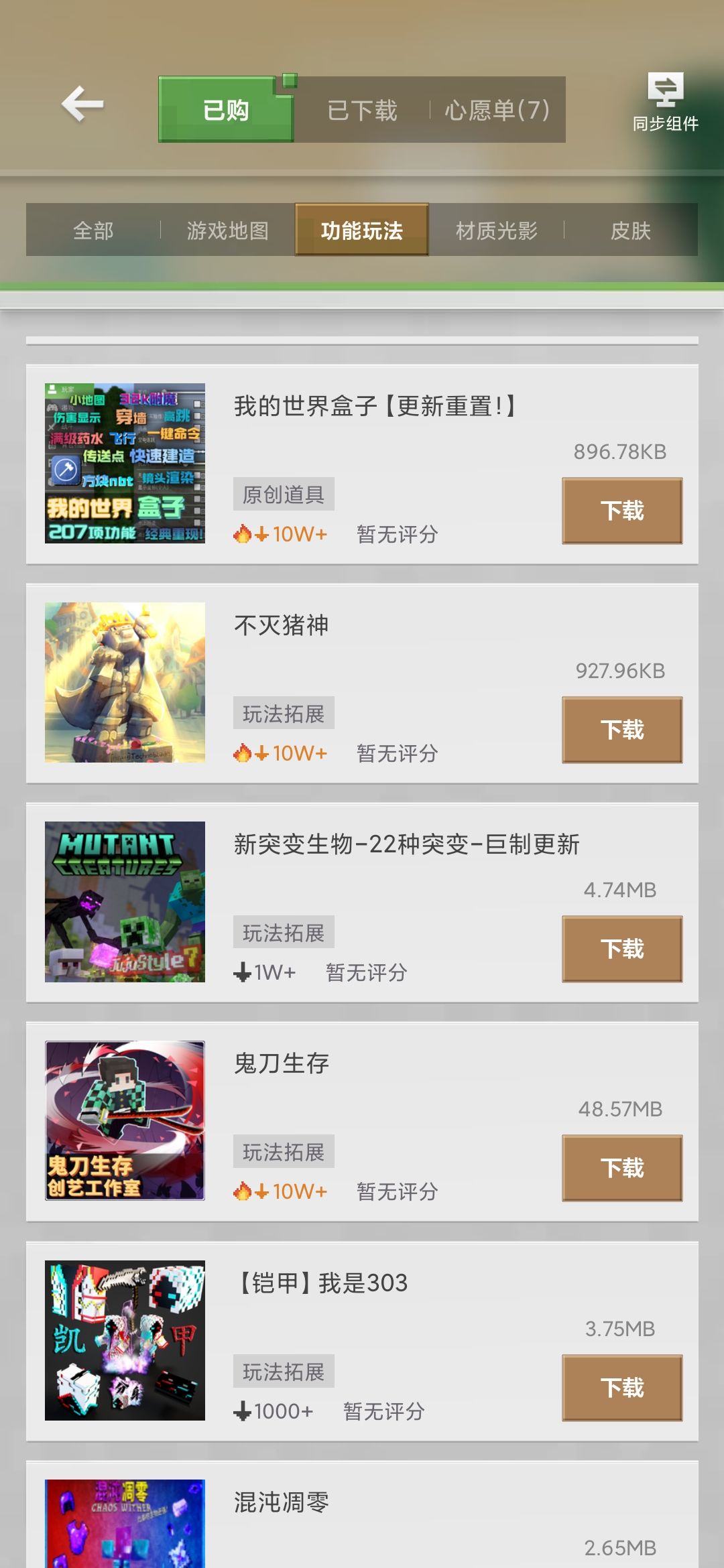This screenshot has width=724, height=1568.
Task: Tap the 玩法拓展 tag under 不灭猪神
Action: point(284,712)
